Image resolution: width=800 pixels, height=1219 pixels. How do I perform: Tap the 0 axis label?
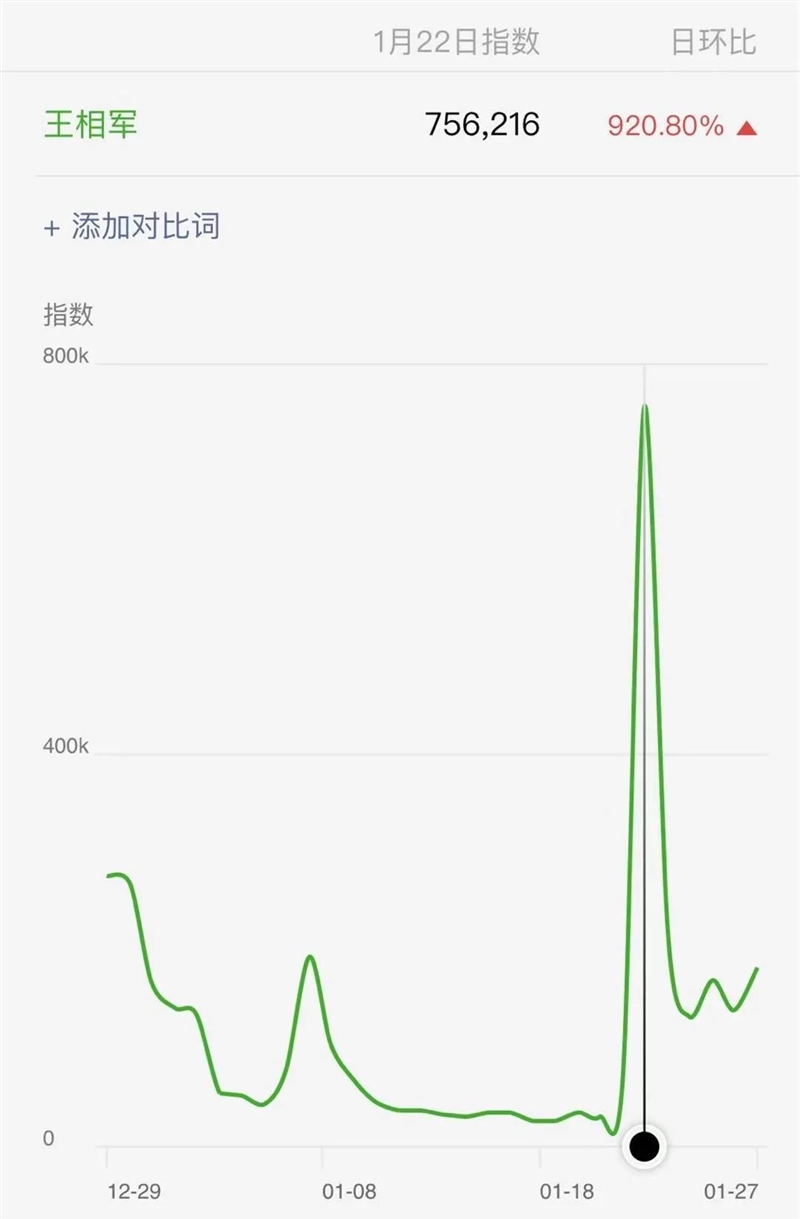click(50, 1135)
